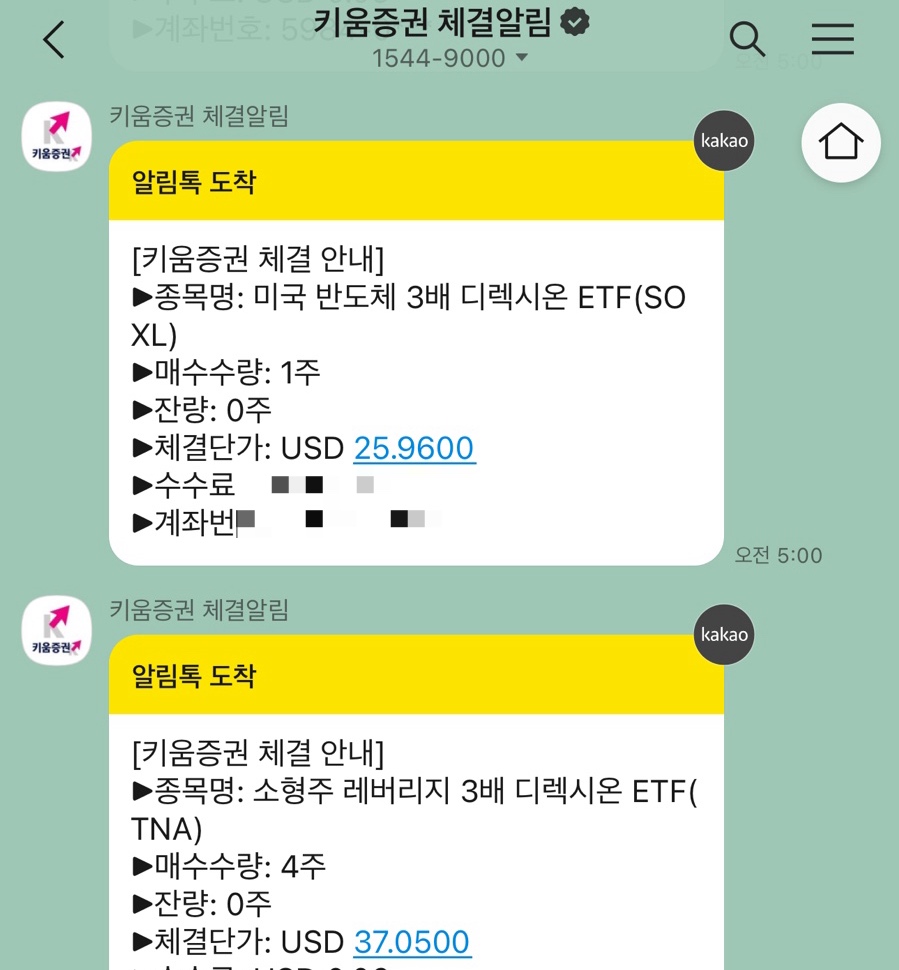The height and width of the screenshot is (970, 899).
Task: Open the channel home button
Action: tap(841, 142)
